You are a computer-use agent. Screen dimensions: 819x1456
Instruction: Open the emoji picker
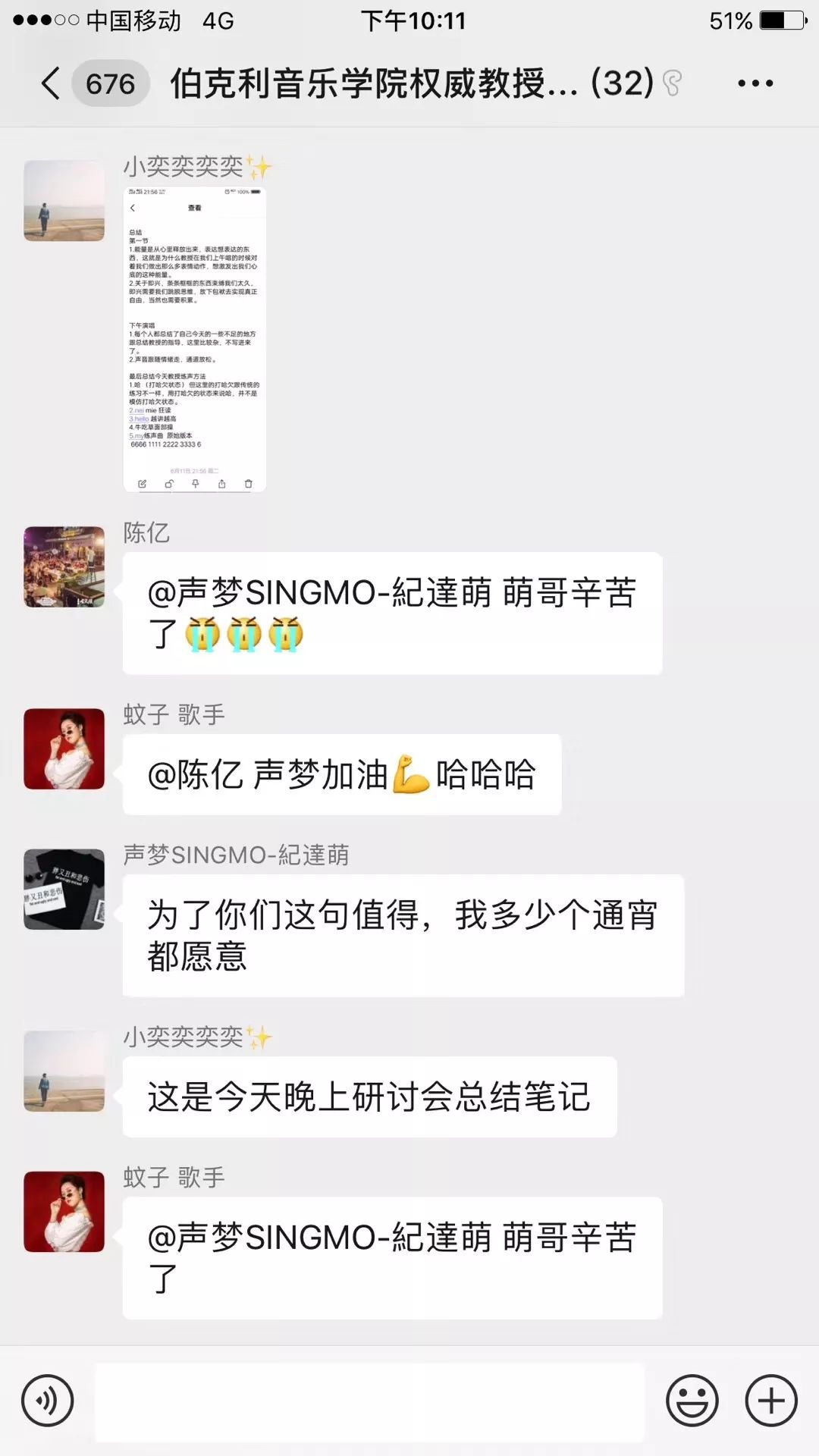[692, 1401]
